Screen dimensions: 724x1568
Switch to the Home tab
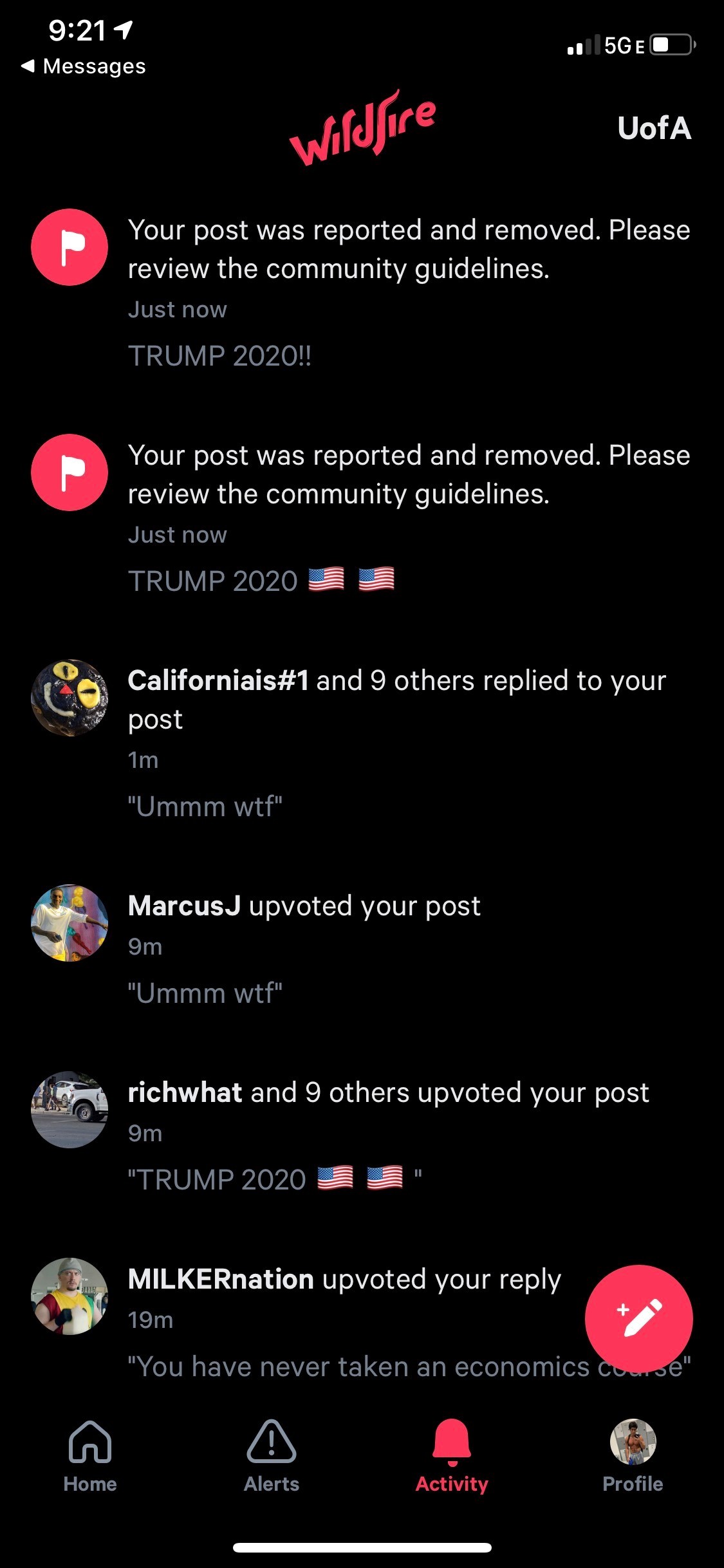pos(90,1456)
